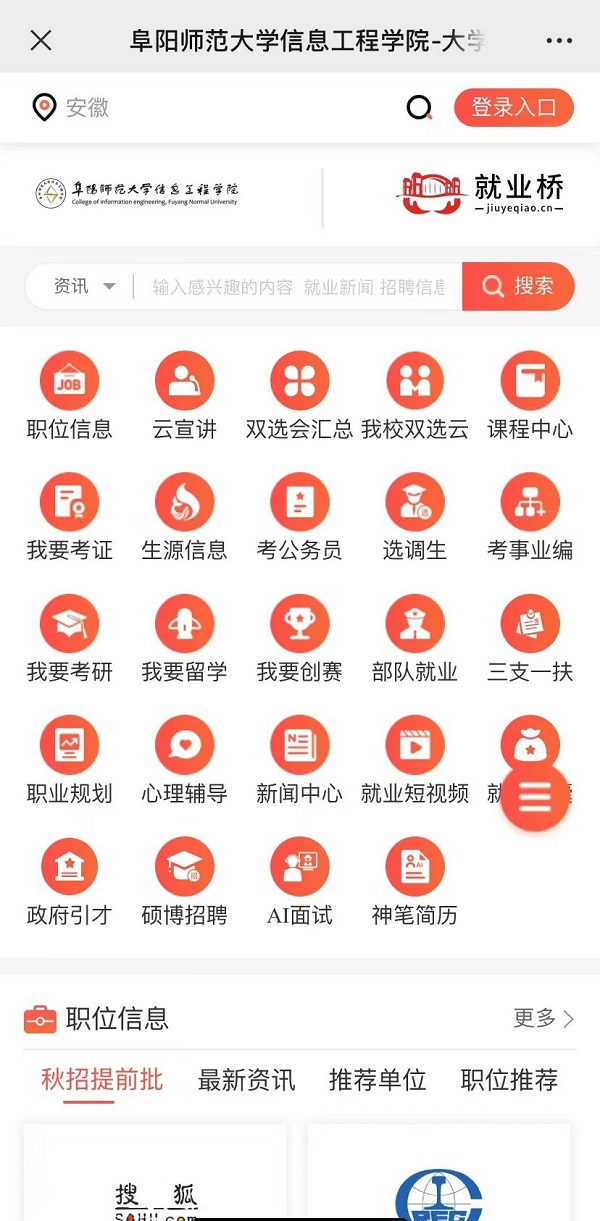Tap the floating hamburger menu button

(535, 796)
